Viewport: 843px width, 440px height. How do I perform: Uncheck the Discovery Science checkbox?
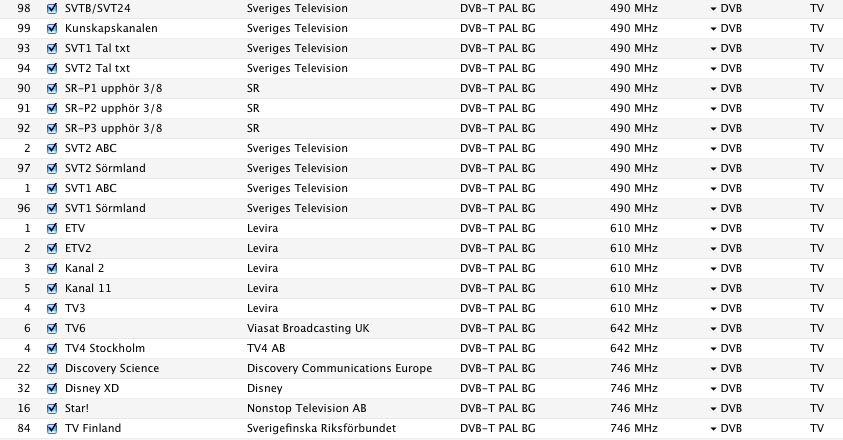pyautogui.click(x=53, y=368)
